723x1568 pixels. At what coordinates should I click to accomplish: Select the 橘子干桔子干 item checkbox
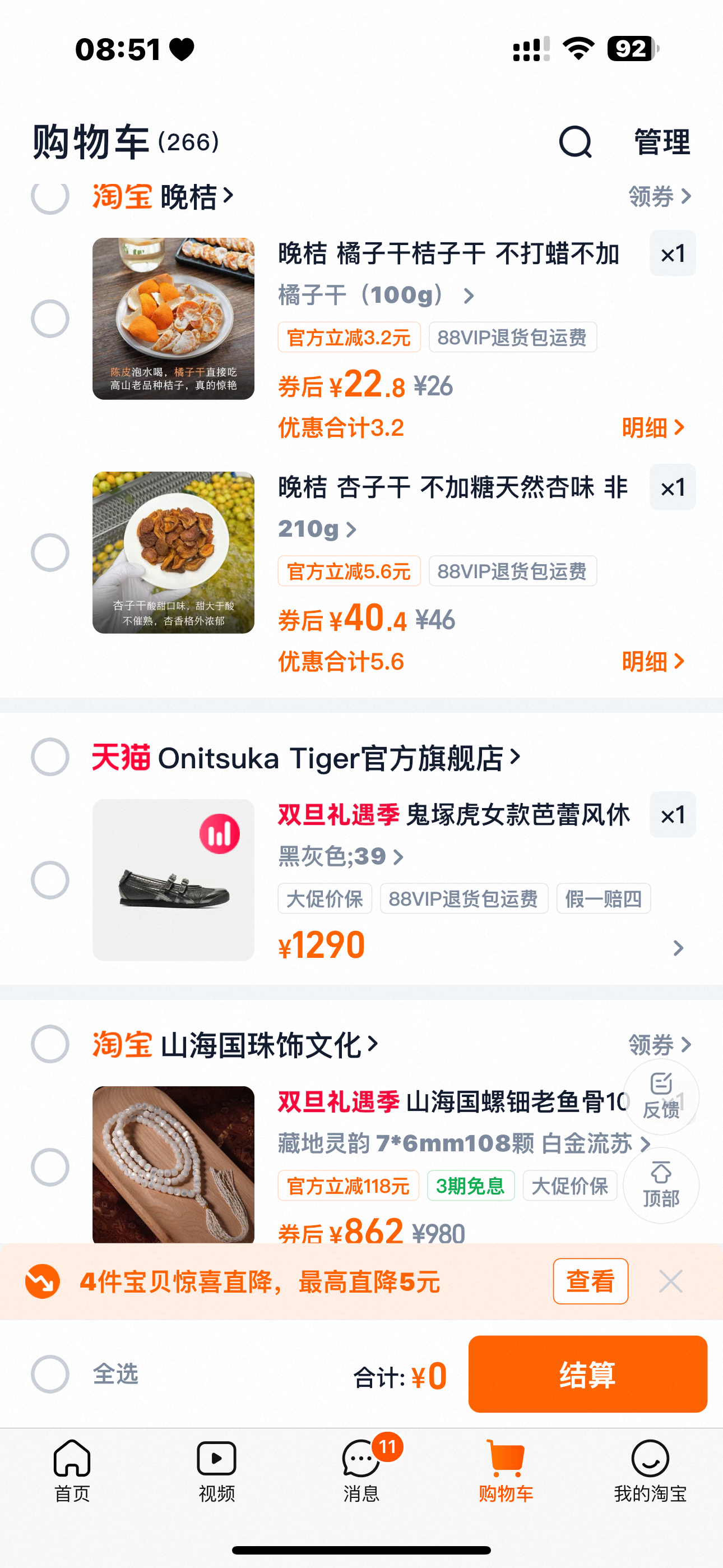pos(50,319)
